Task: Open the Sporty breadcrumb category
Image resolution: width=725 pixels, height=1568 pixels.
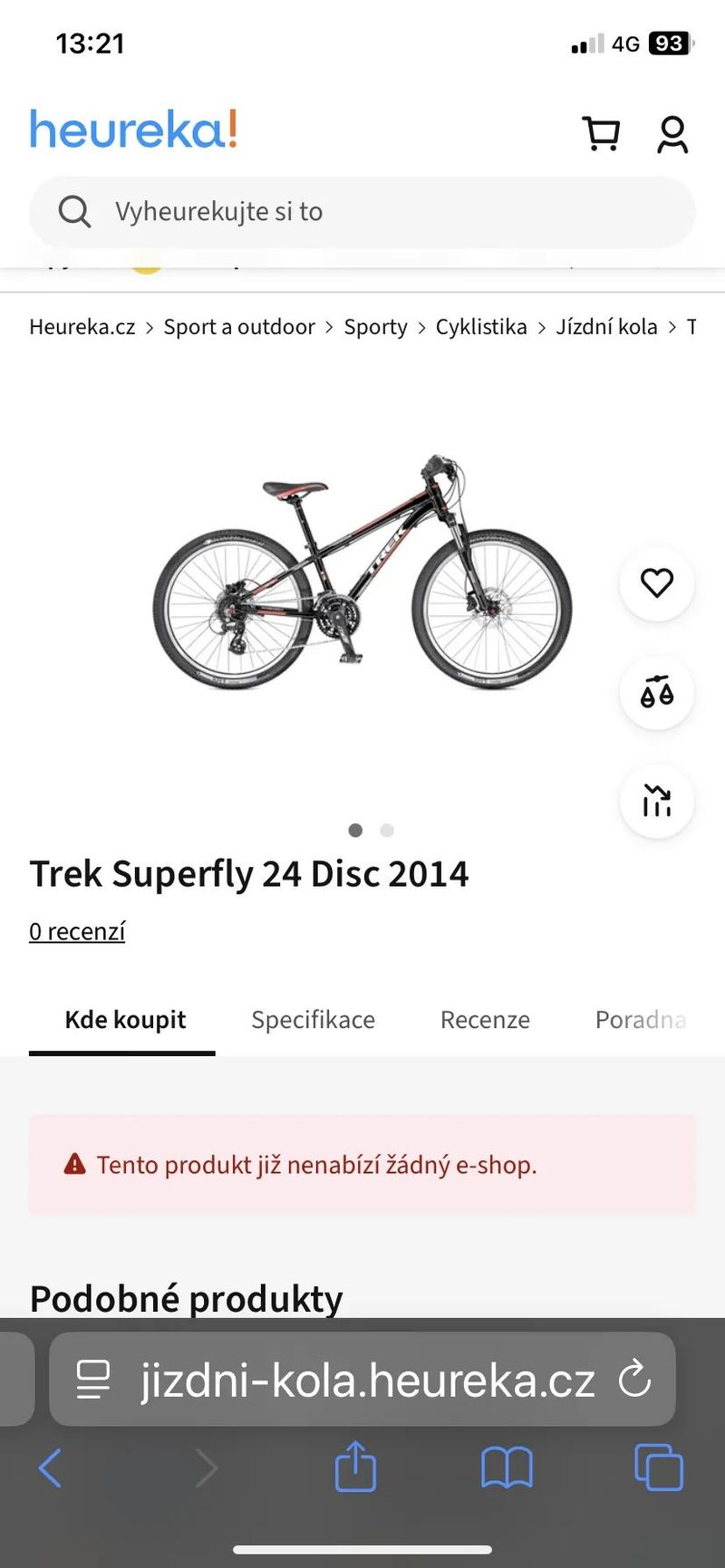Action: click(x=375, y=327)
